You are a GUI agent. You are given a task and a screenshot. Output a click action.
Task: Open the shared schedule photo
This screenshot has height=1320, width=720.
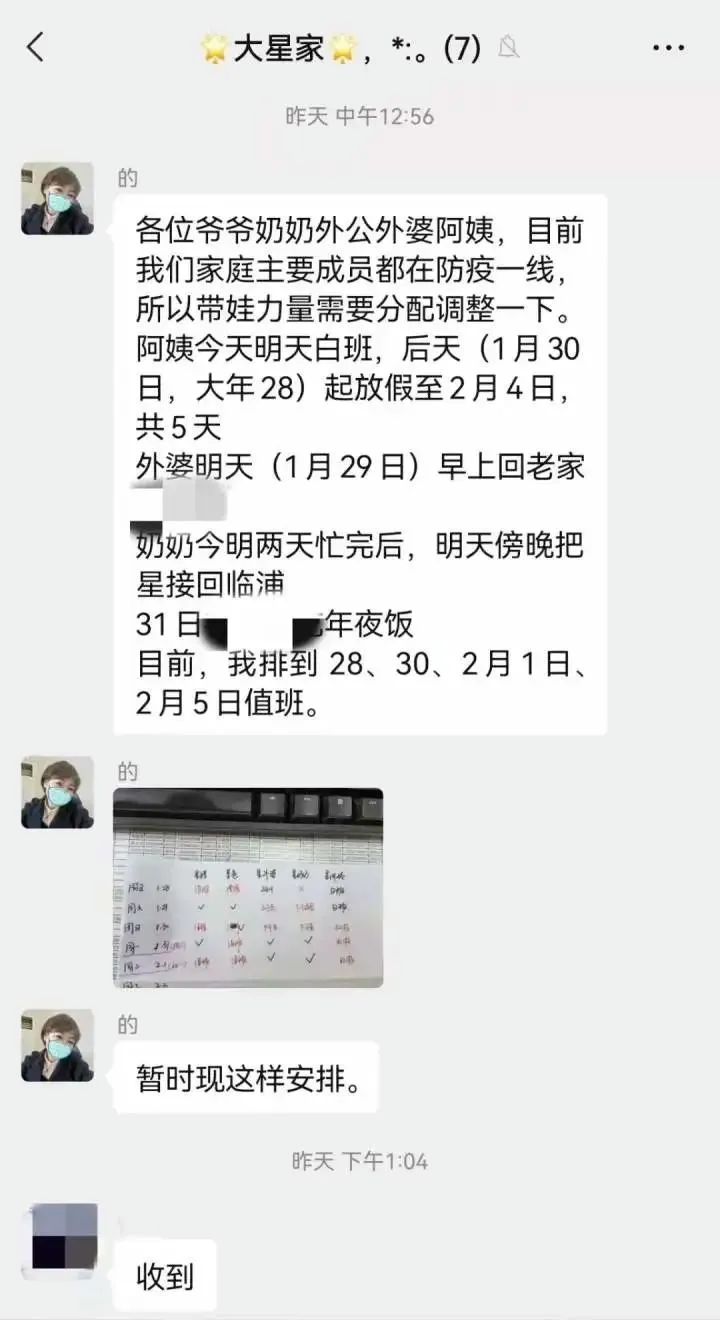[248, 887]
